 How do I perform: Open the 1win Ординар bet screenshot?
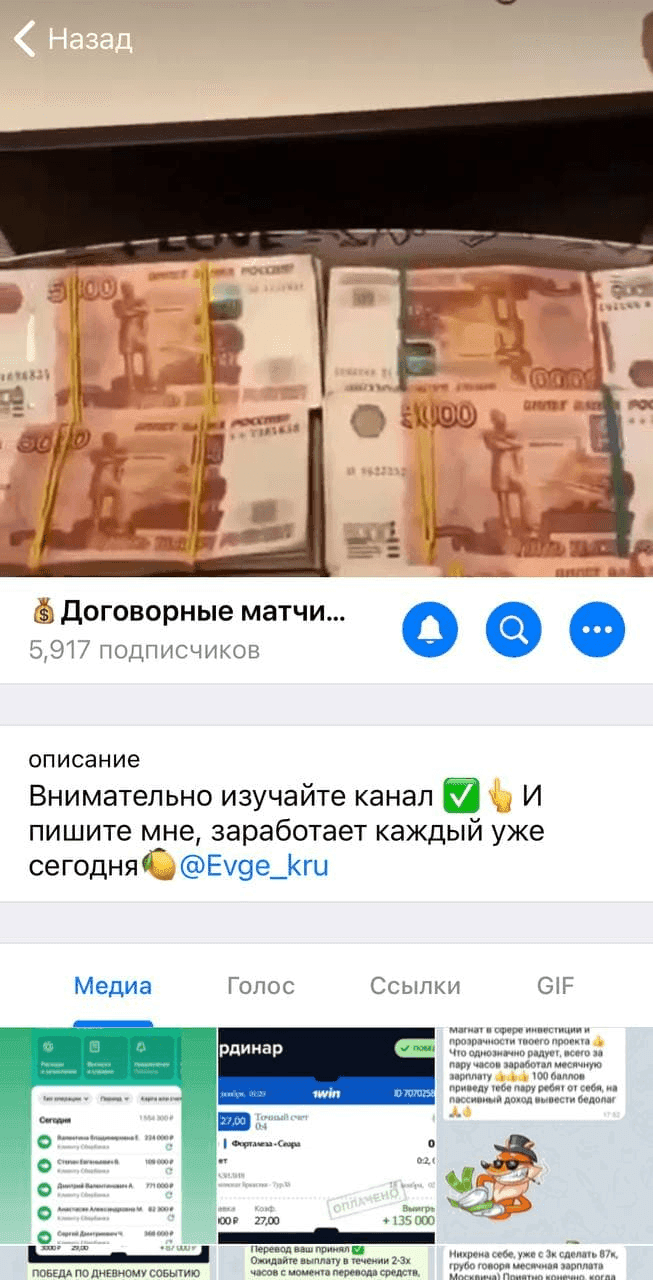(326, 1135)
